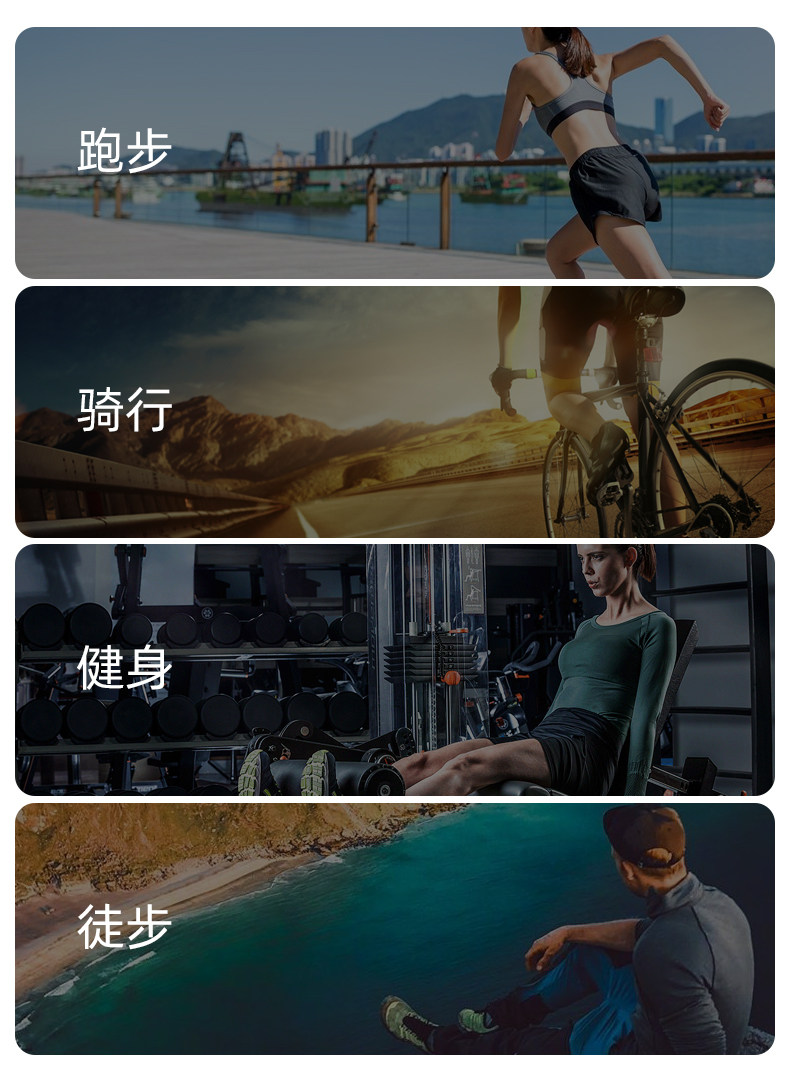
Task: Select the 骑行 cycling card
Action: (x=395, y=412)
